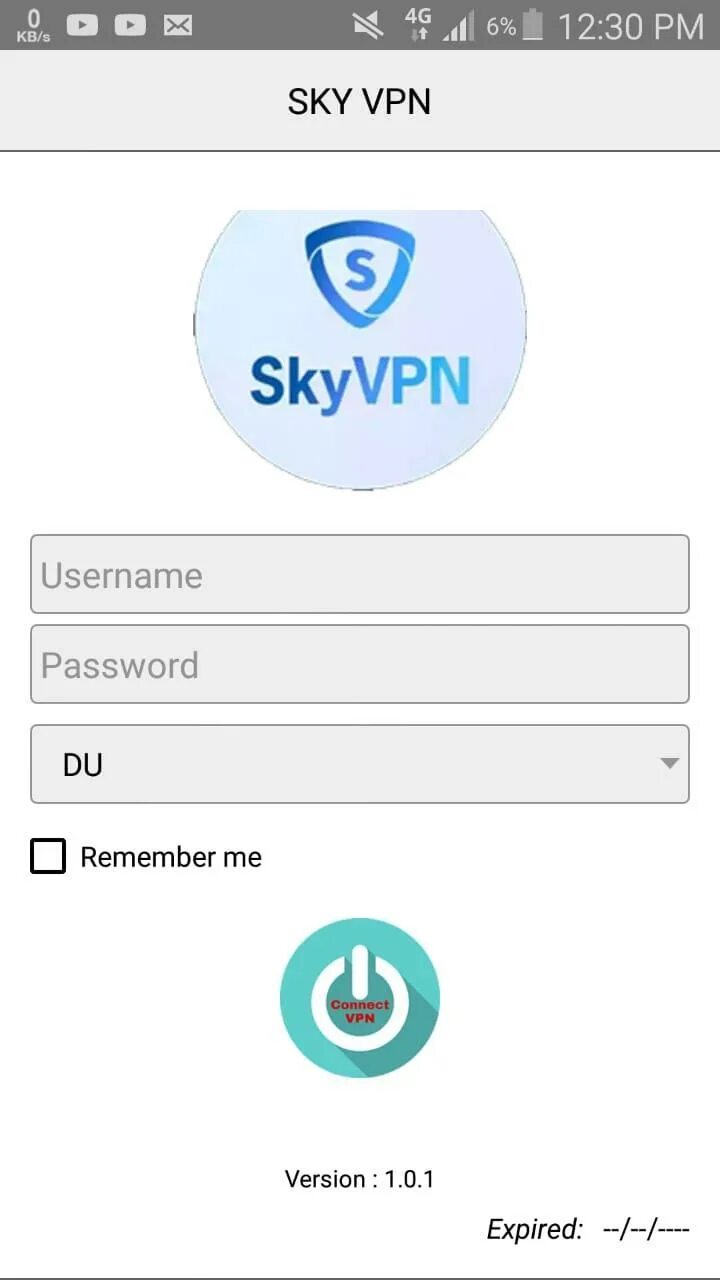Tap the Username input field
Image resolution: width=720 pixels, height=1280 pixels.
pos(360,574)
